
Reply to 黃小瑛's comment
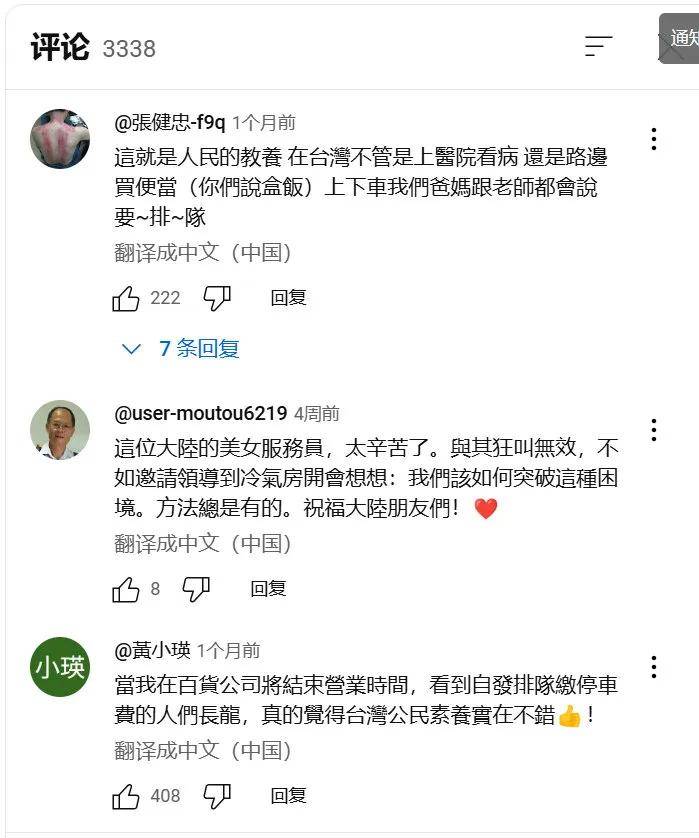tap(288, 796)
